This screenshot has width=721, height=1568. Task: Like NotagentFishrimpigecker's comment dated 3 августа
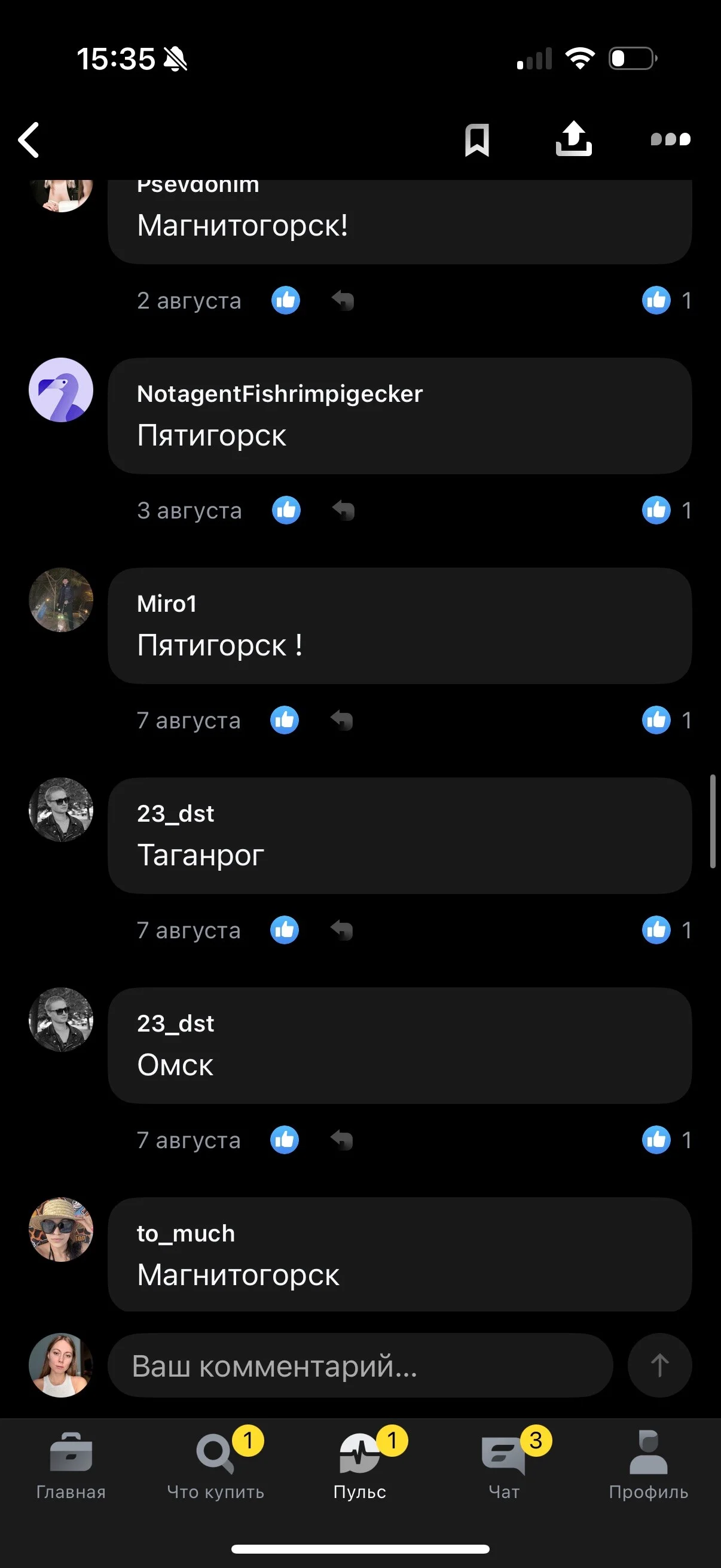(286, 510)
